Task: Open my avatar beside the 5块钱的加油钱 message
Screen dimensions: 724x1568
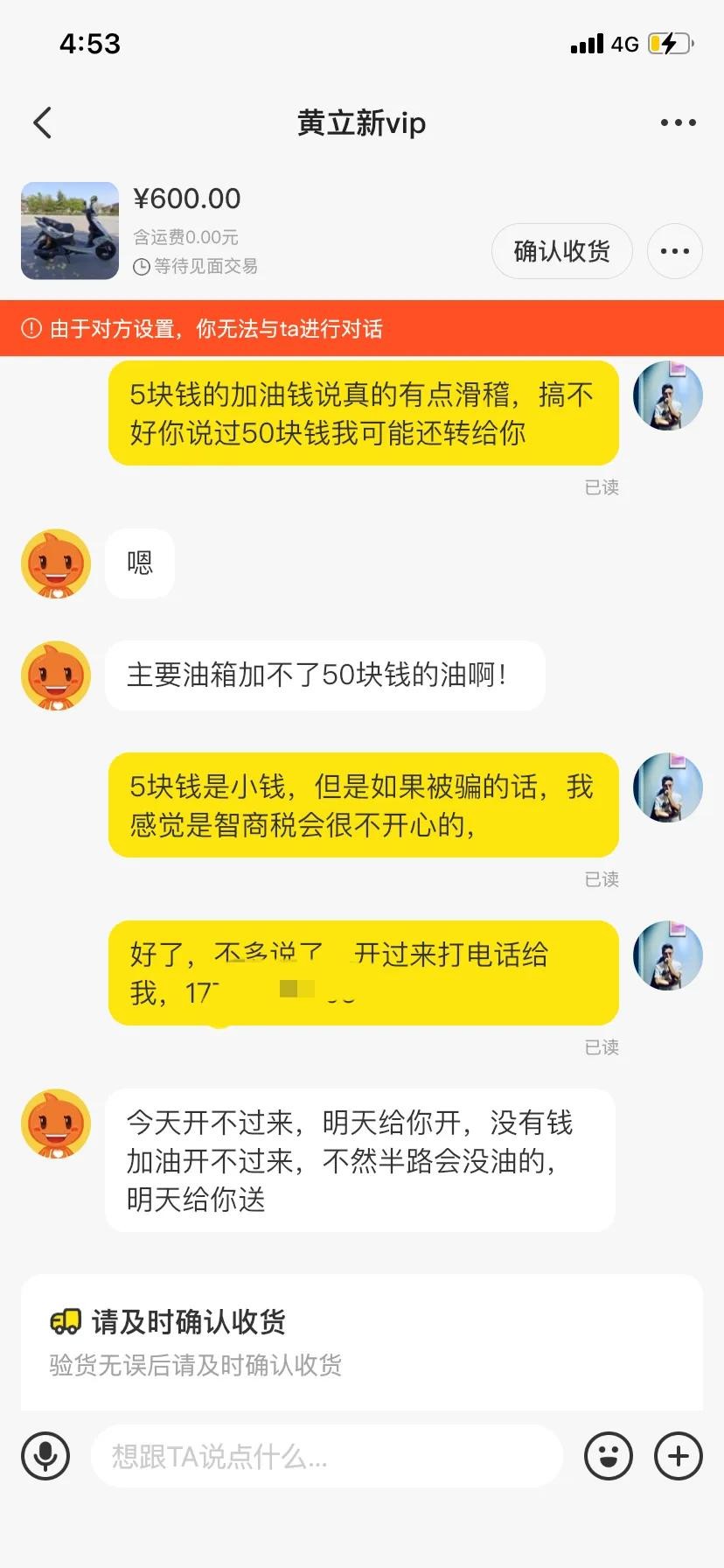Action: pyautogui.click(x=668, y=395)
